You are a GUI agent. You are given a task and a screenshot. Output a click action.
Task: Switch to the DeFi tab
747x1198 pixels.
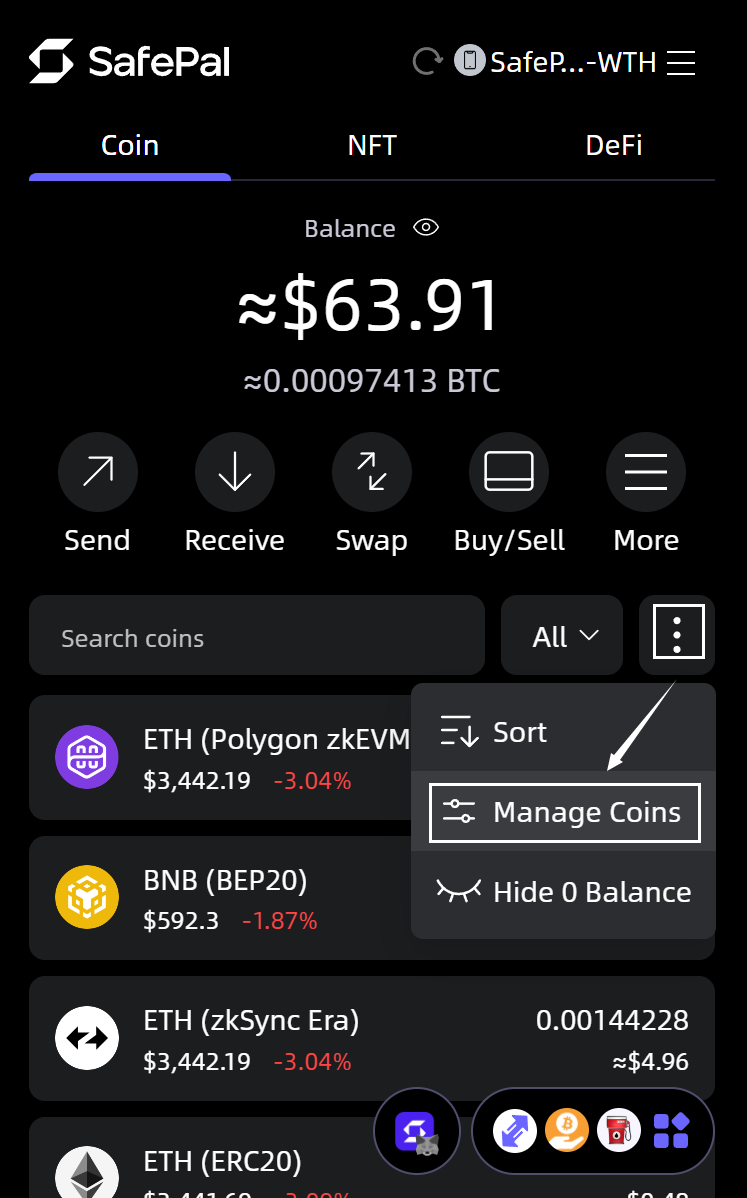614,146
